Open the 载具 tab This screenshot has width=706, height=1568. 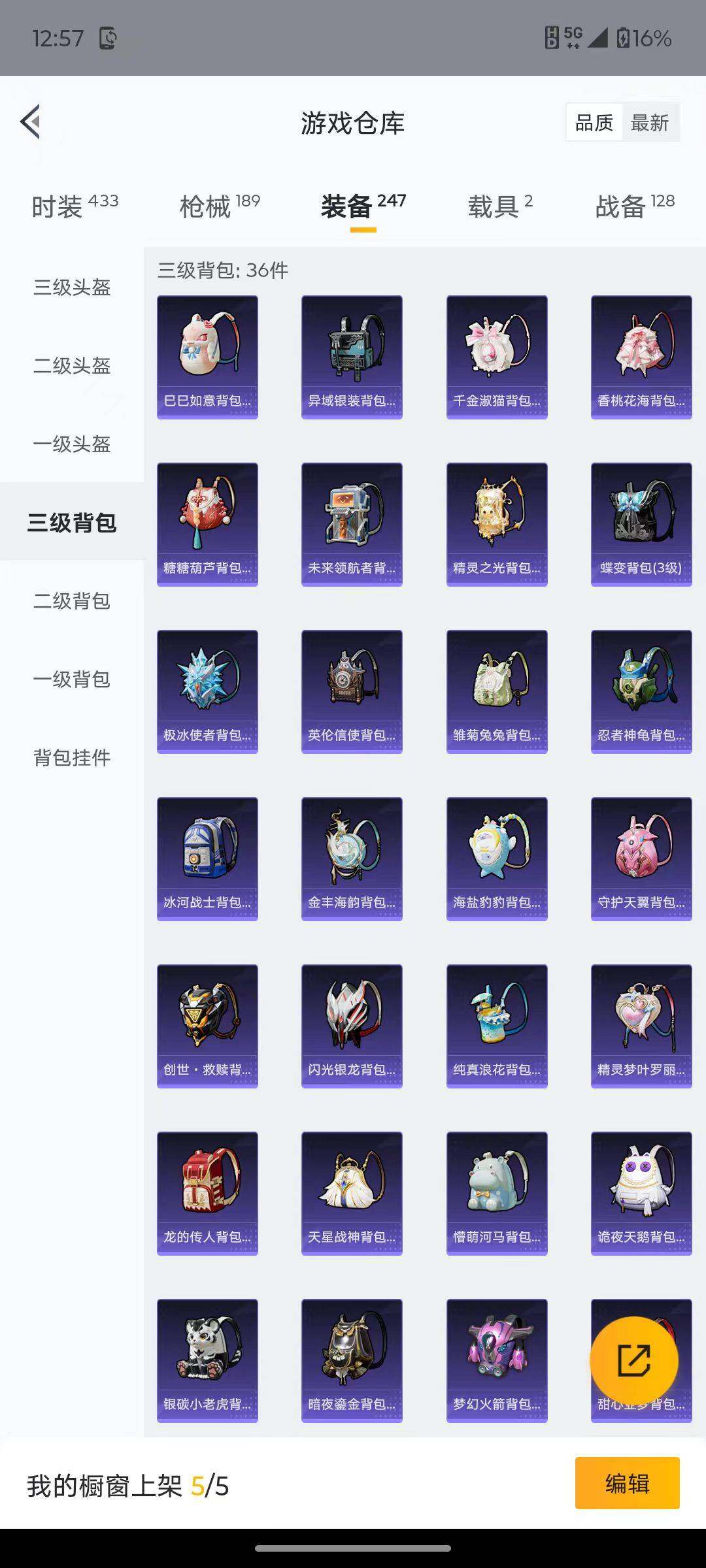500,206
